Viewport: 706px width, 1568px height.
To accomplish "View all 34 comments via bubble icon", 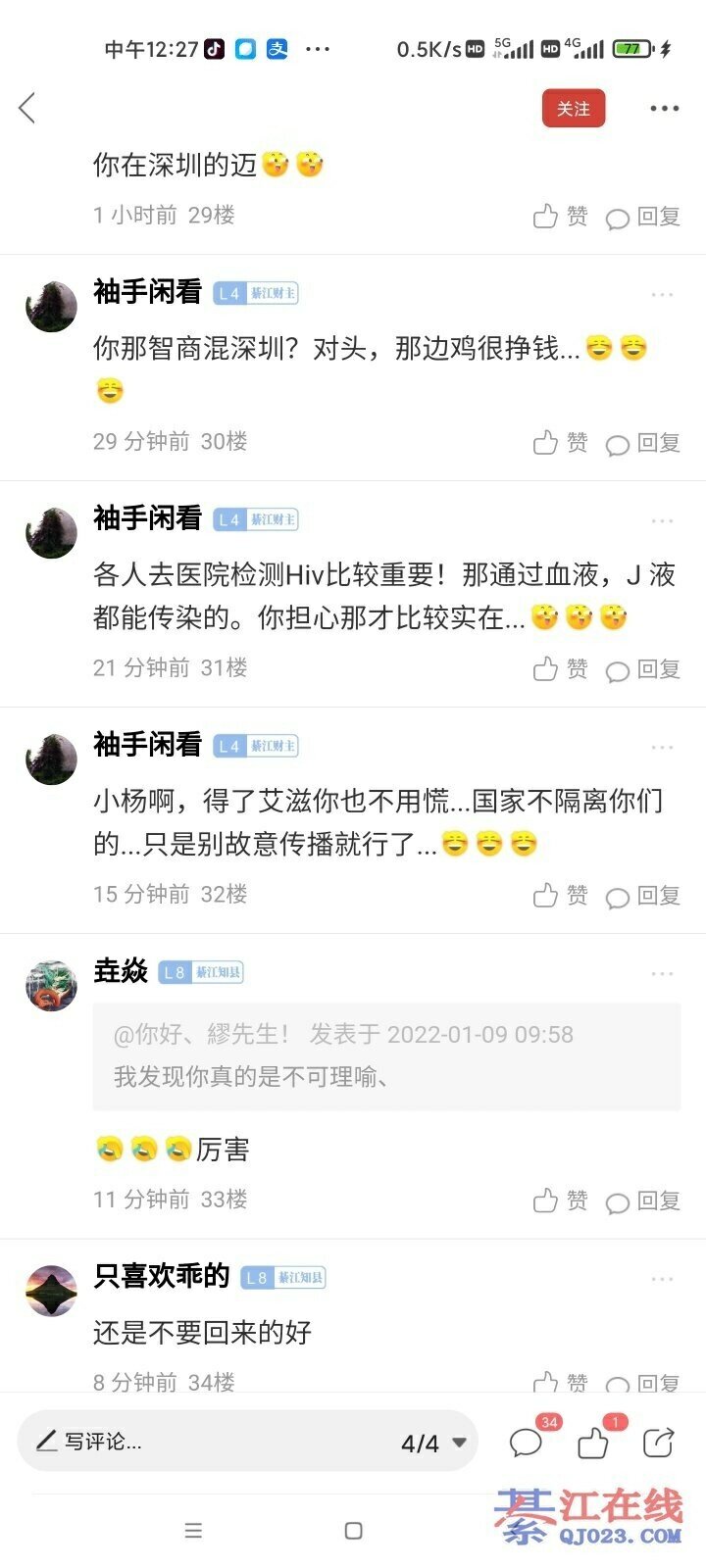I will click(x=527, y=1443).
